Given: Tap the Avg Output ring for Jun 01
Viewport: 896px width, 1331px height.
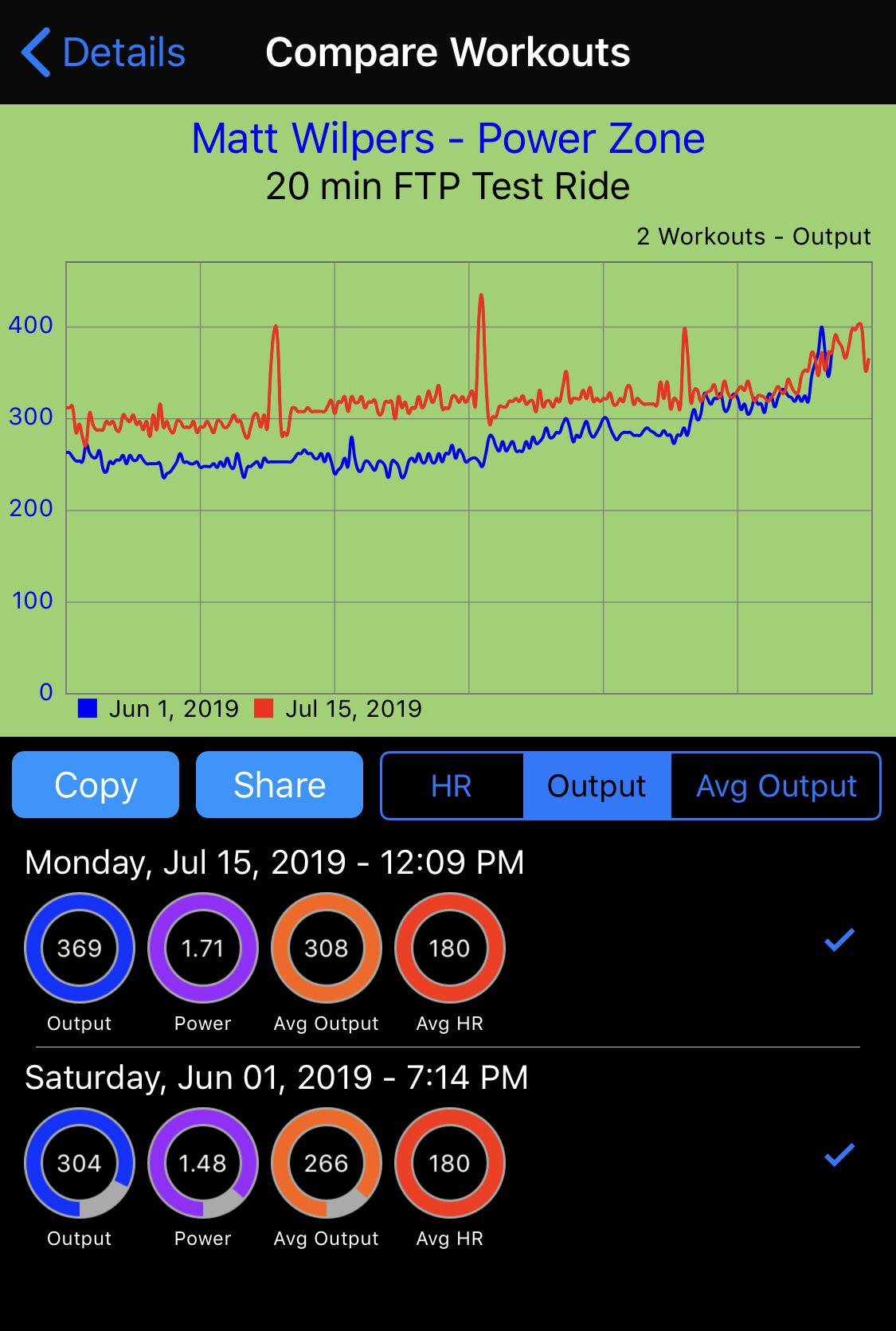Looking at the screenshot, I should (x=325, y=1164).
